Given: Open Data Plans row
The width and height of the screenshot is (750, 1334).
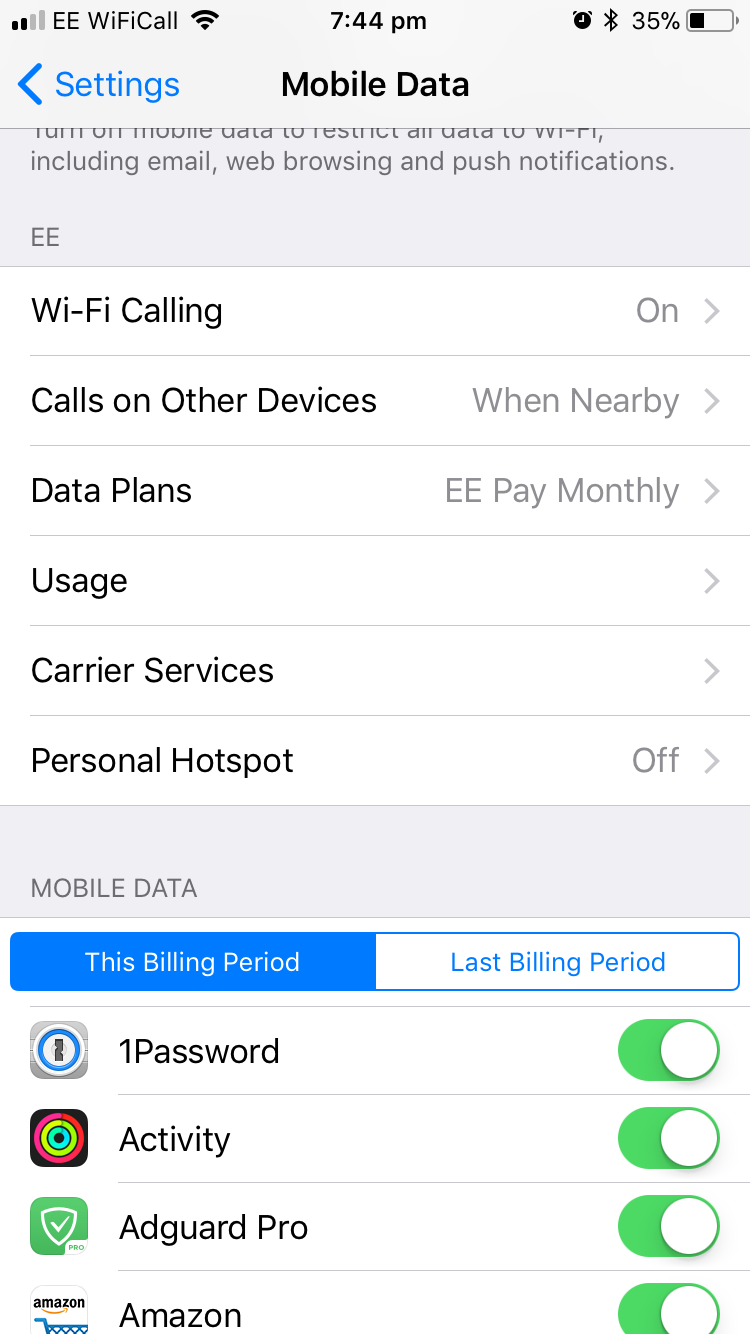Looking at the screenshot, I should tap(375, 491).
